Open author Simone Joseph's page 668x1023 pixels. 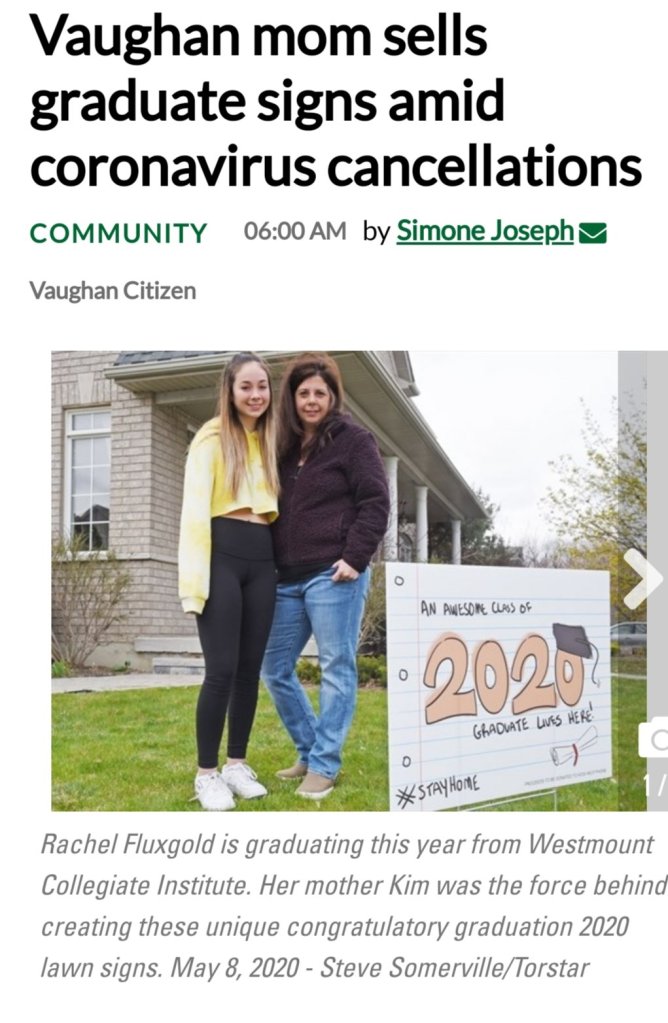coord(485,232)
